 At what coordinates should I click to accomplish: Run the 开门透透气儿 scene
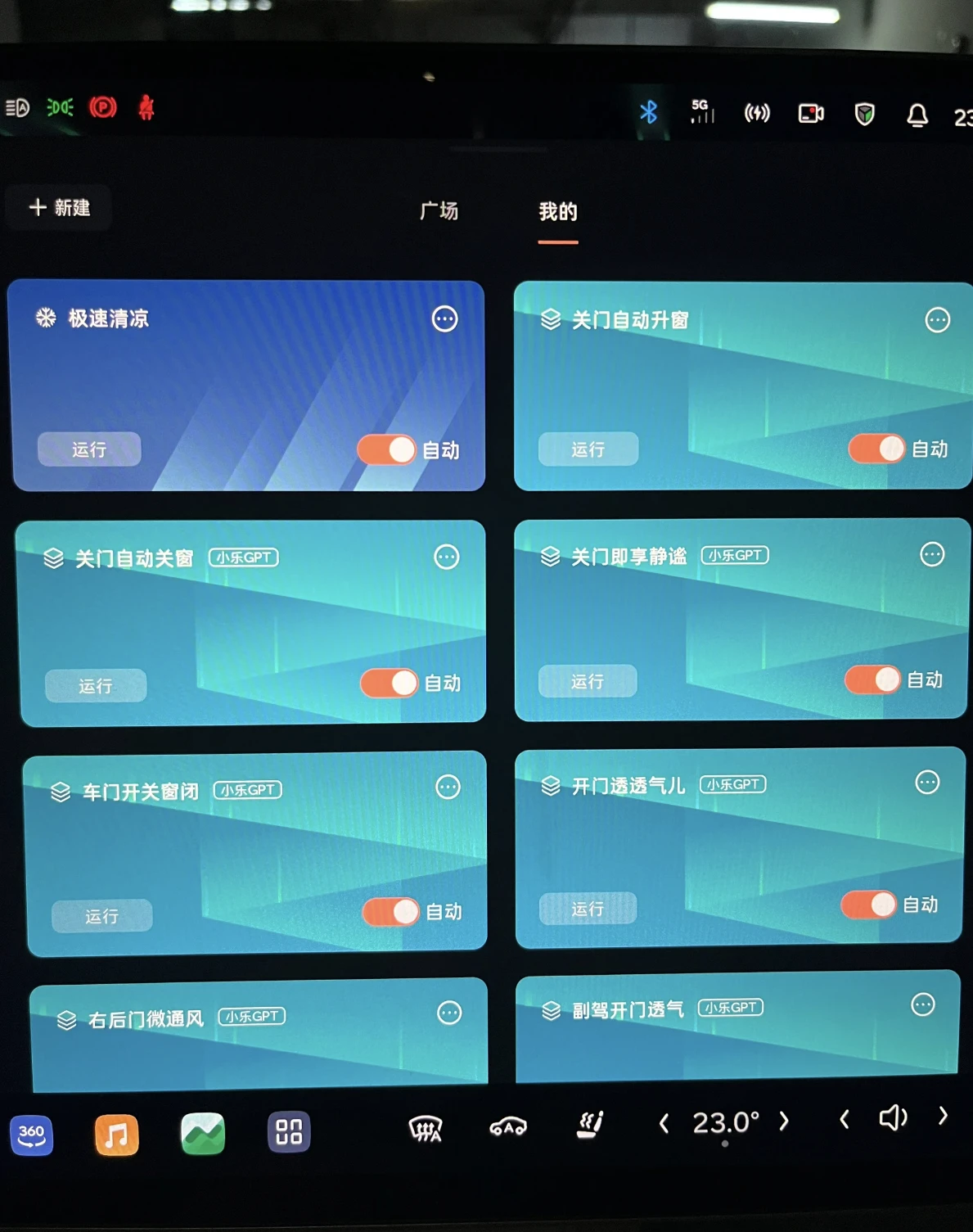pyautogui.click(x=588, y=909)
